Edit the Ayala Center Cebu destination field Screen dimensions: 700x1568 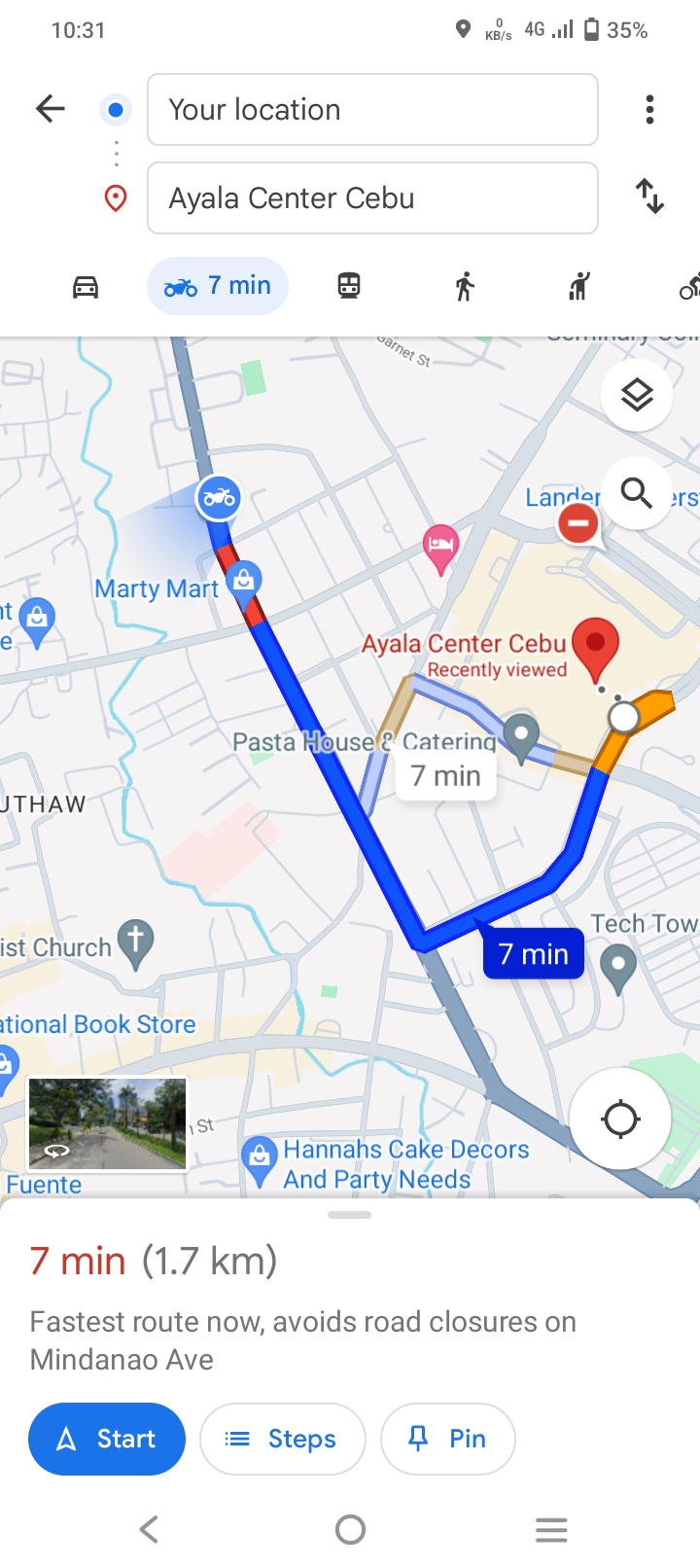372,197
